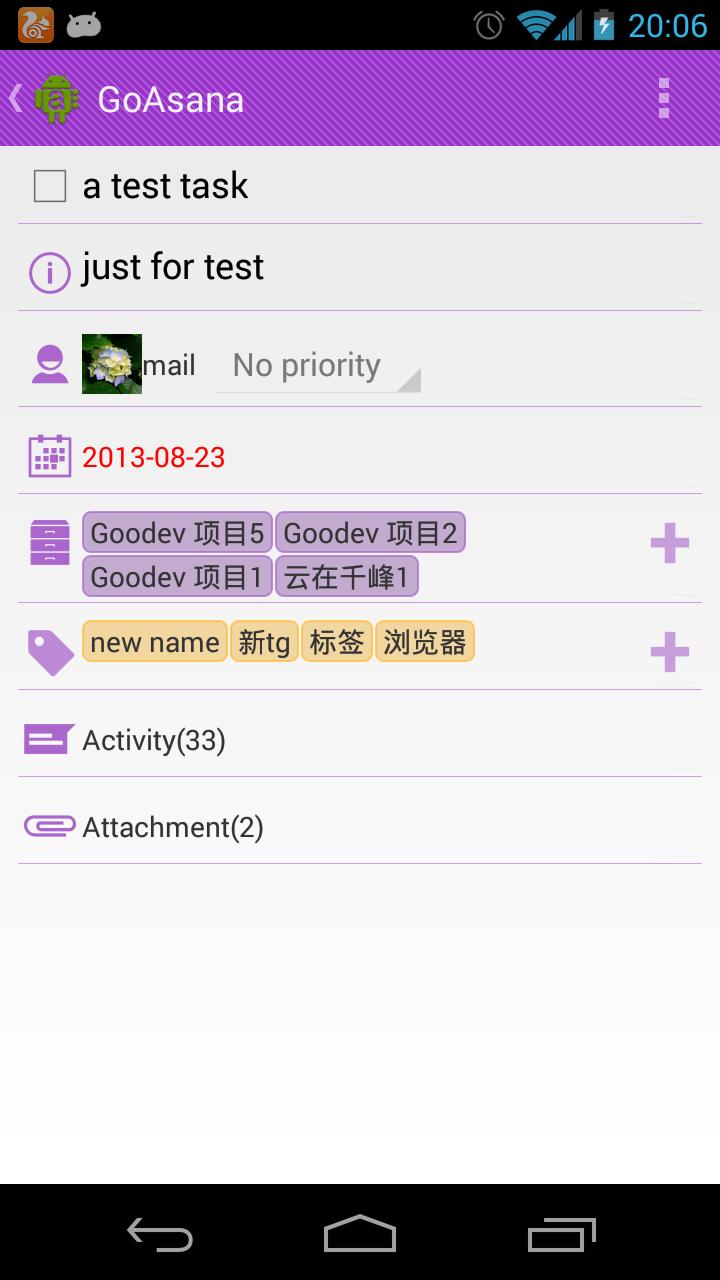This screenshot has height=1280, width=720.
Task: Open the overflow menu
Action: [x=663, y=99]
